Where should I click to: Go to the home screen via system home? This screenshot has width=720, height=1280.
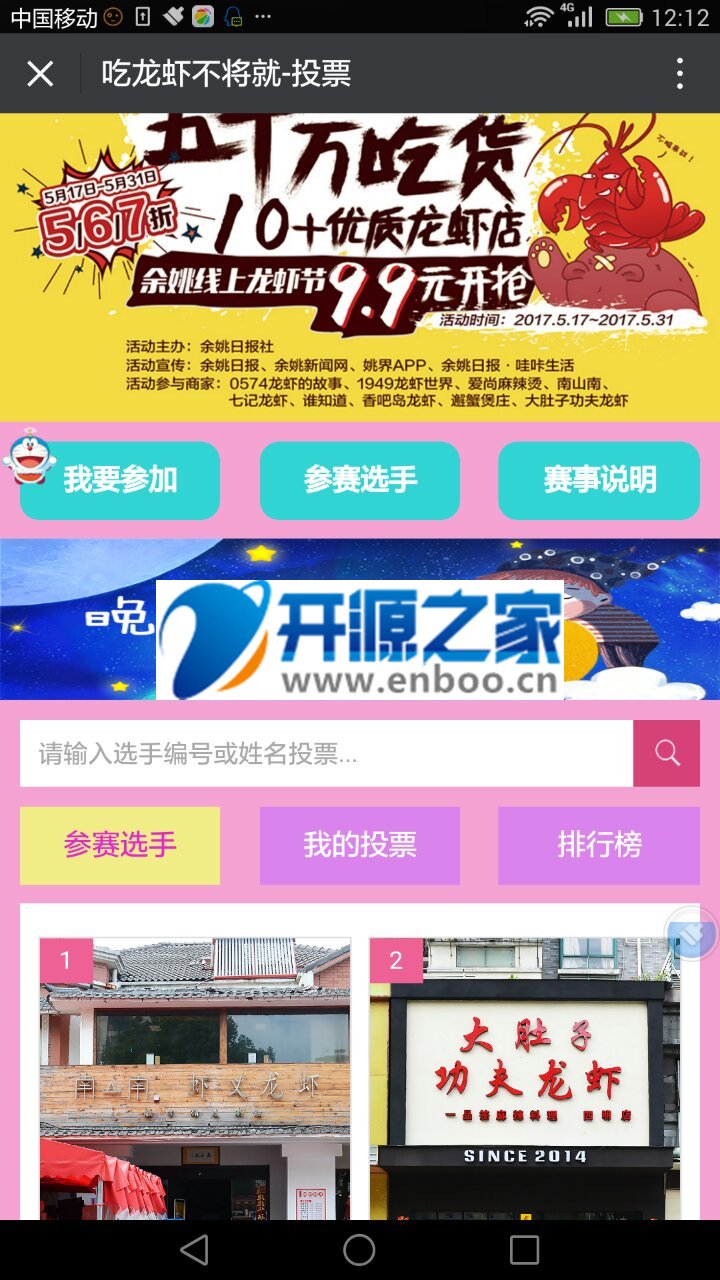coord(359,1249)
